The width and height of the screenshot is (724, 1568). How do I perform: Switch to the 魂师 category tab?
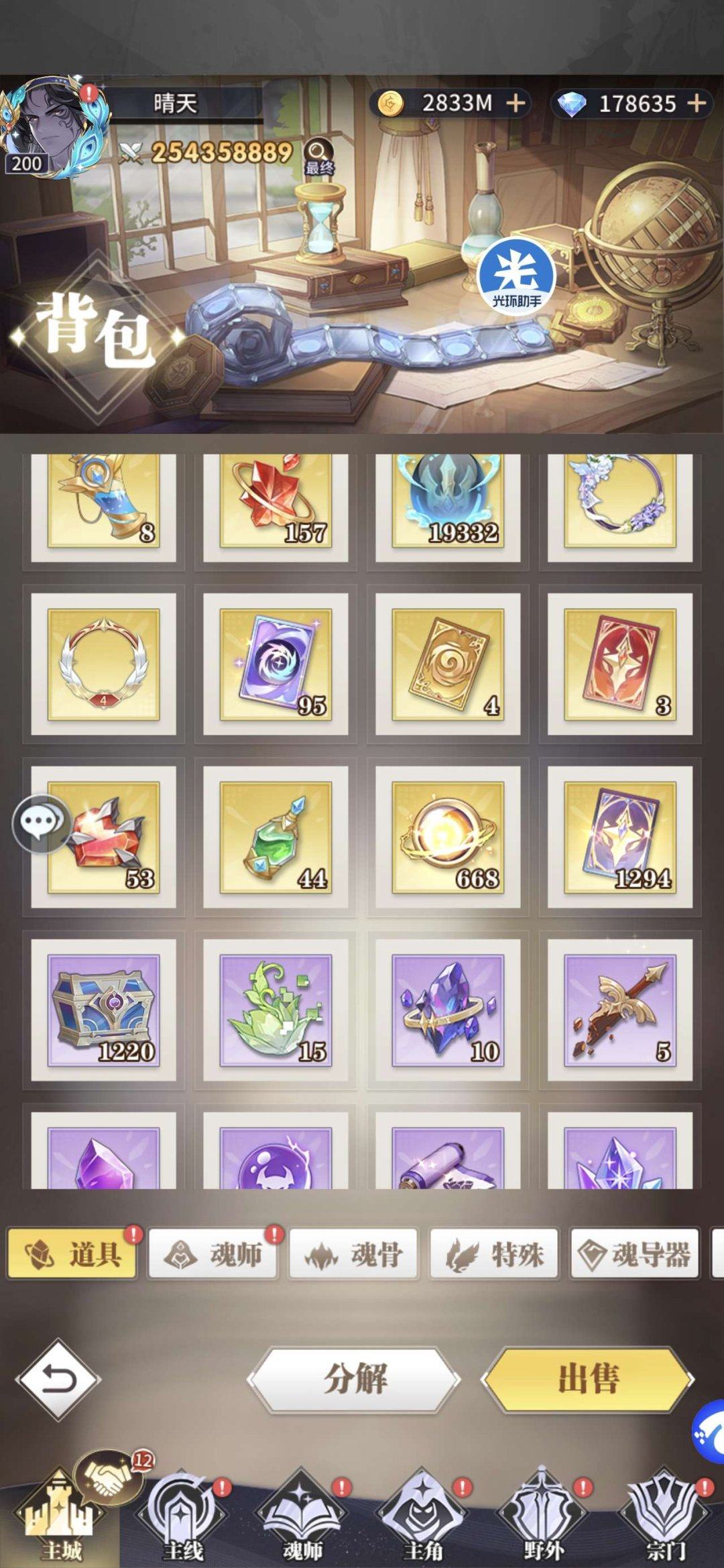tap(215, 1254)
